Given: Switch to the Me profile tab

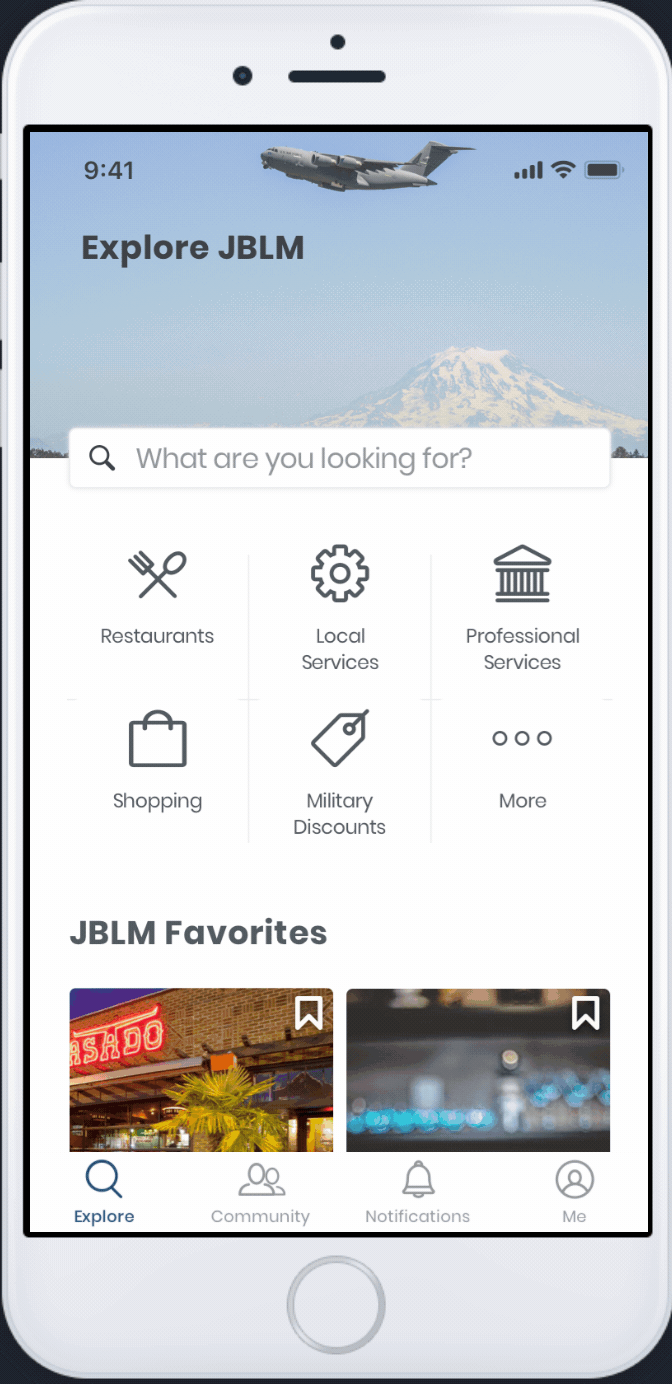Looking at the screenshot, I should click(x=574, y=1192).
